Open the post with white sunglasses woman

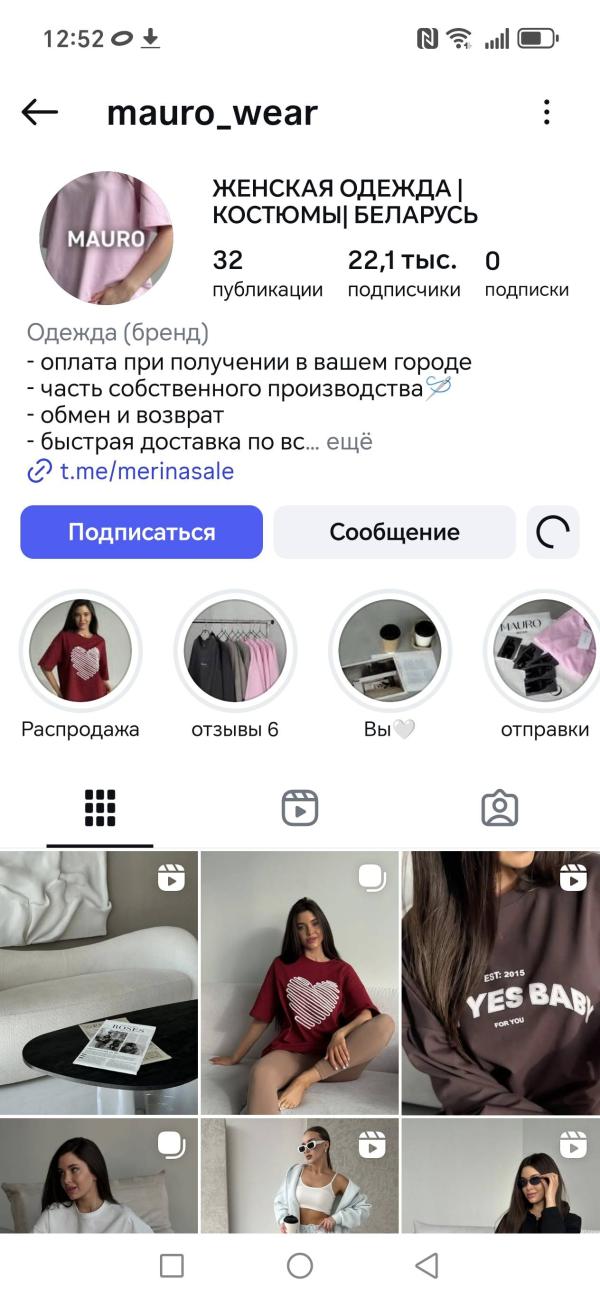(300, 1176)
